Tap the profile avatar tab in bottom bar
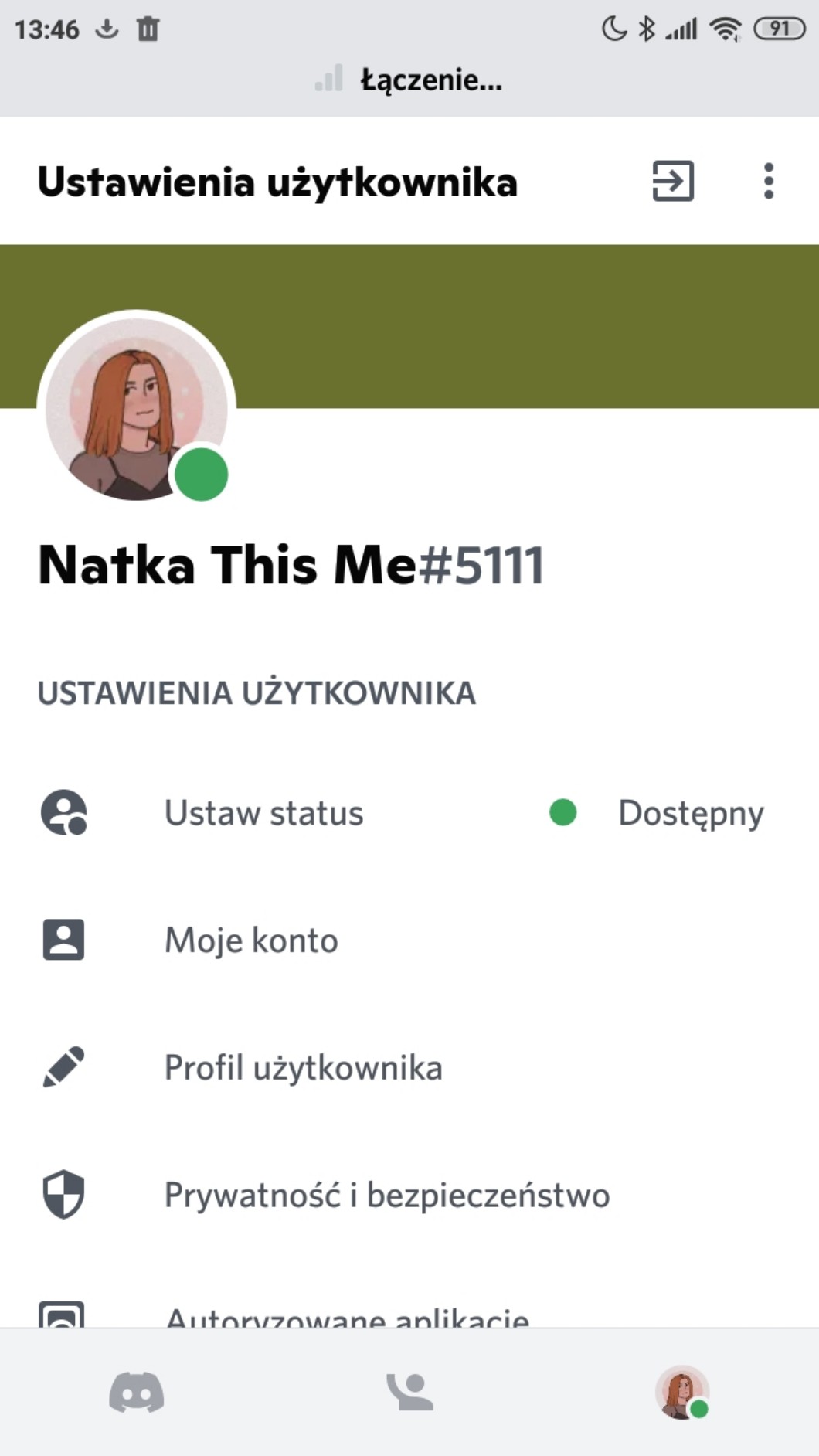This screenshot has width=819, height=1456. tap(681, 1393)
